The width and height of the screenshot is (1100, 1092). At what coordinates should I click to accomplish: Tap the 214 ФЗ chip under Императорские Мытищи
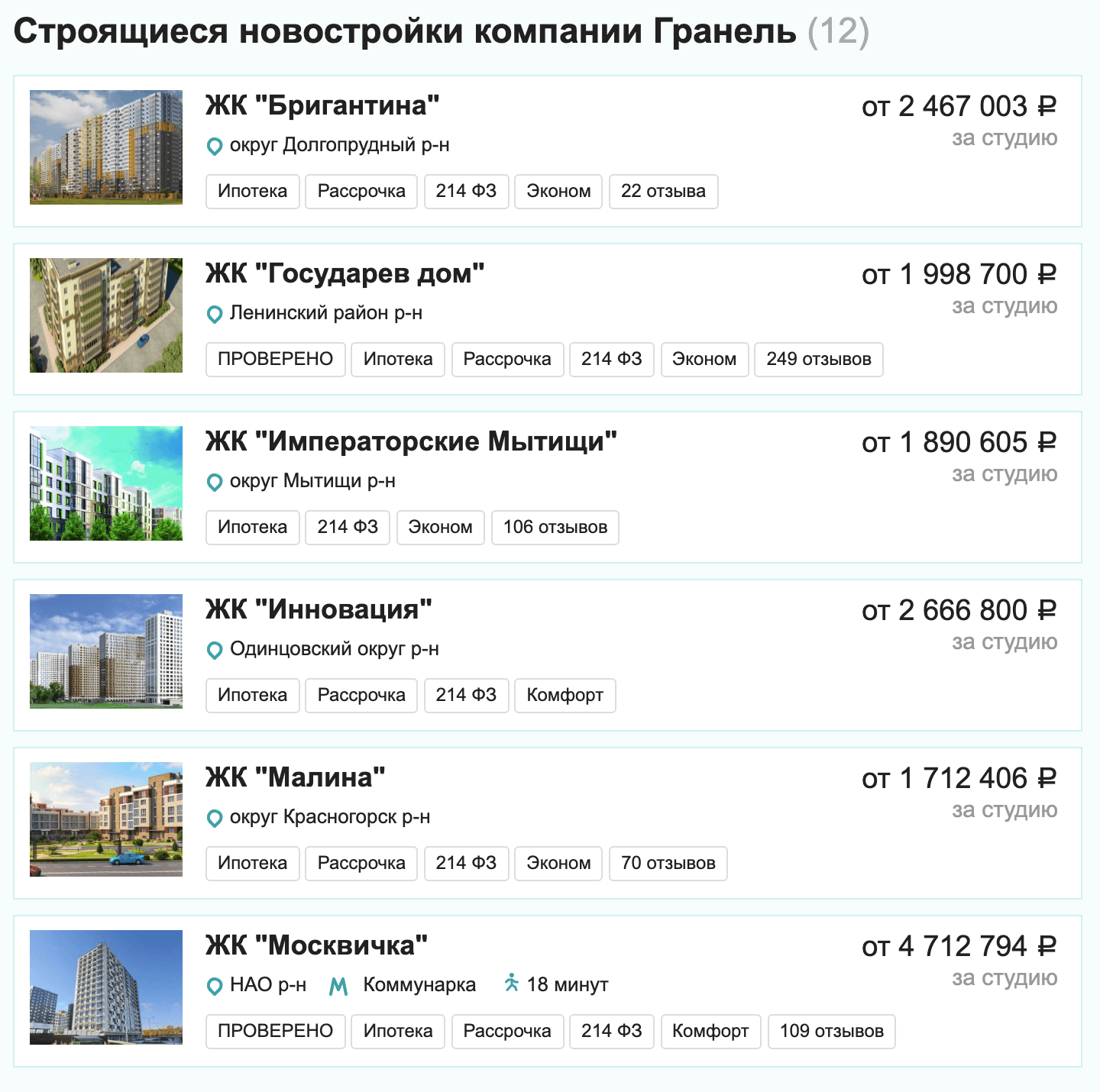click(x=348, y=527)
